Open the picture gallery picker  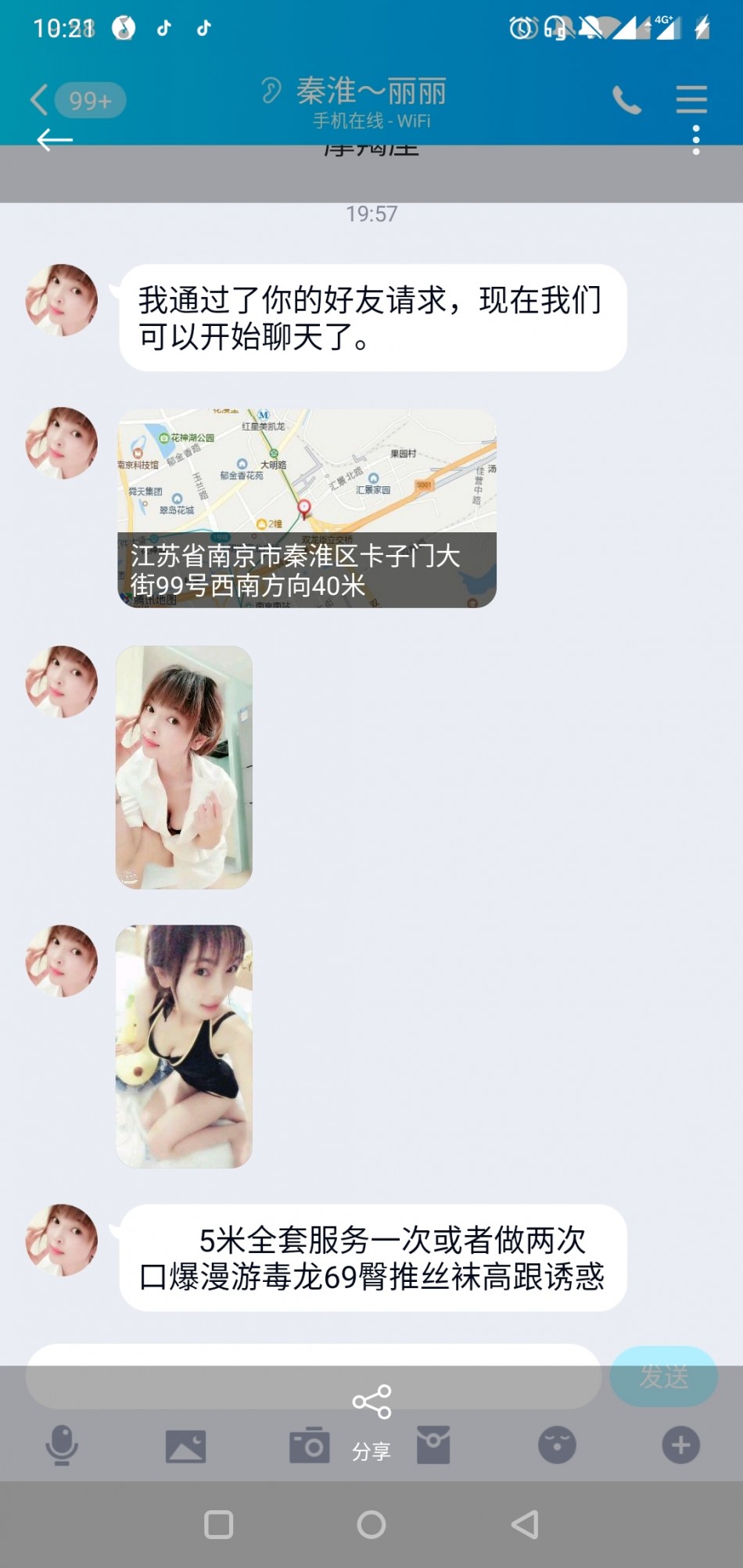[185, 1446]
